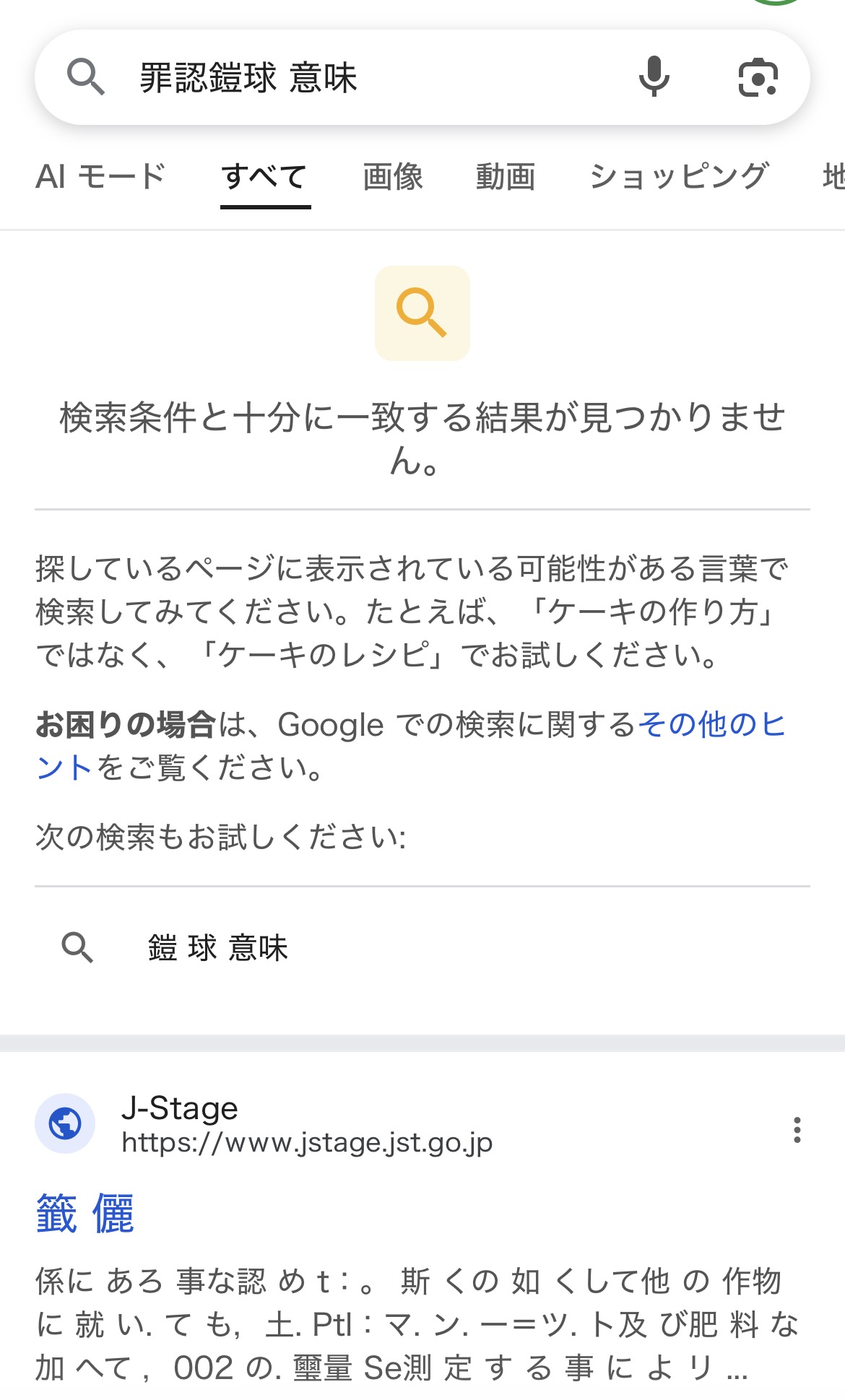Select the すべて tab

click(x=265, y=177)
